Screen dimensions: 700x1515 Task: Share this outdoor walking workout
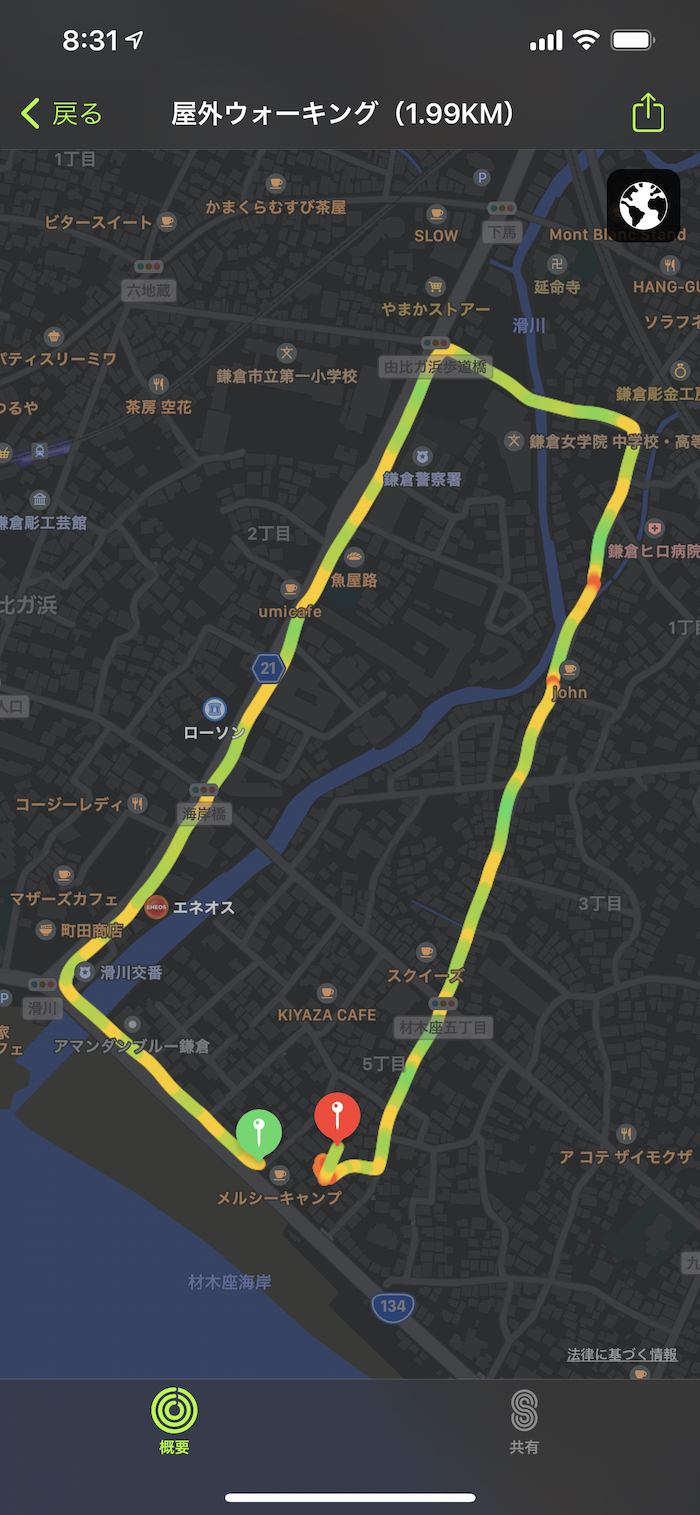click(x=648, y=113)
